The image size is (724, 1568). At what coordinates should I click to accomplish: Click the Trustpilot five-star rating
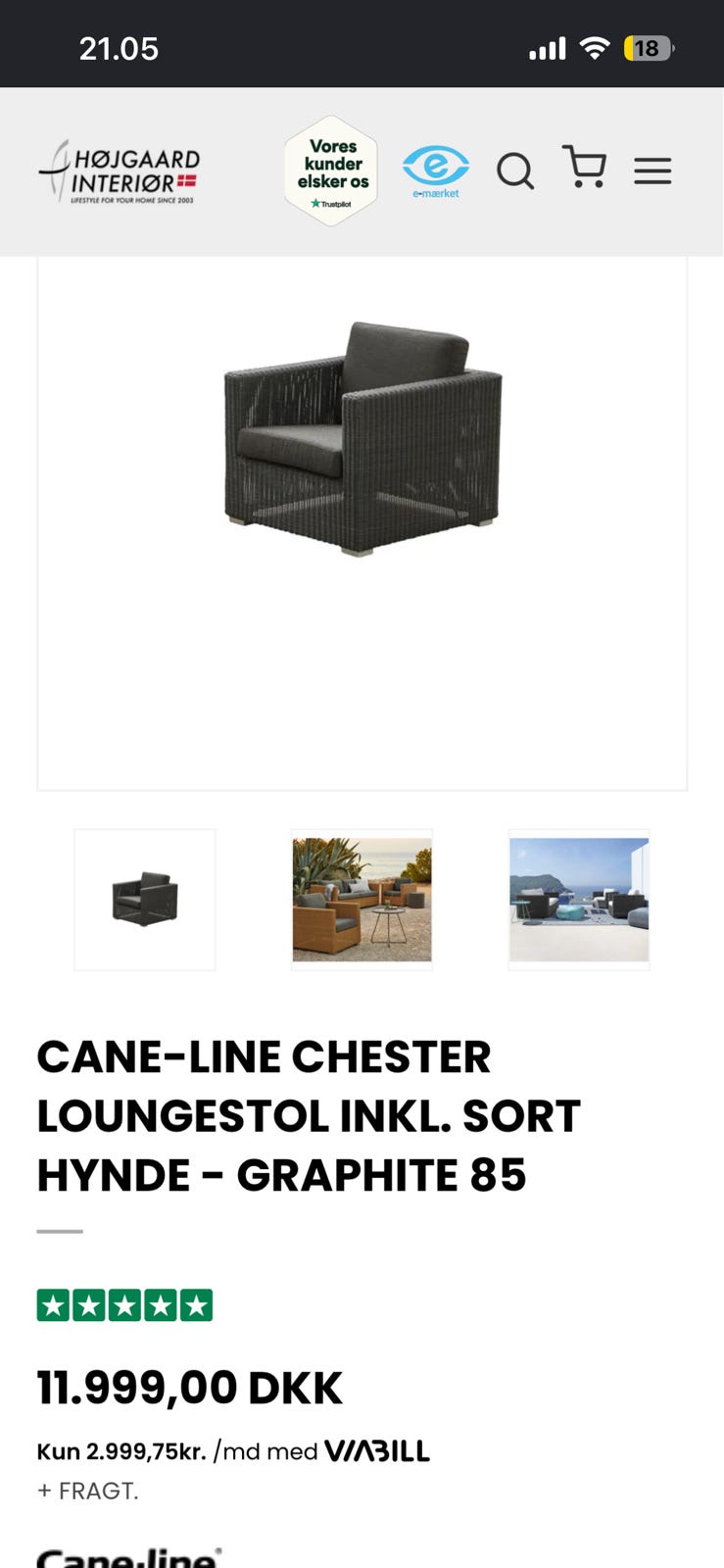coord(124,1304)
